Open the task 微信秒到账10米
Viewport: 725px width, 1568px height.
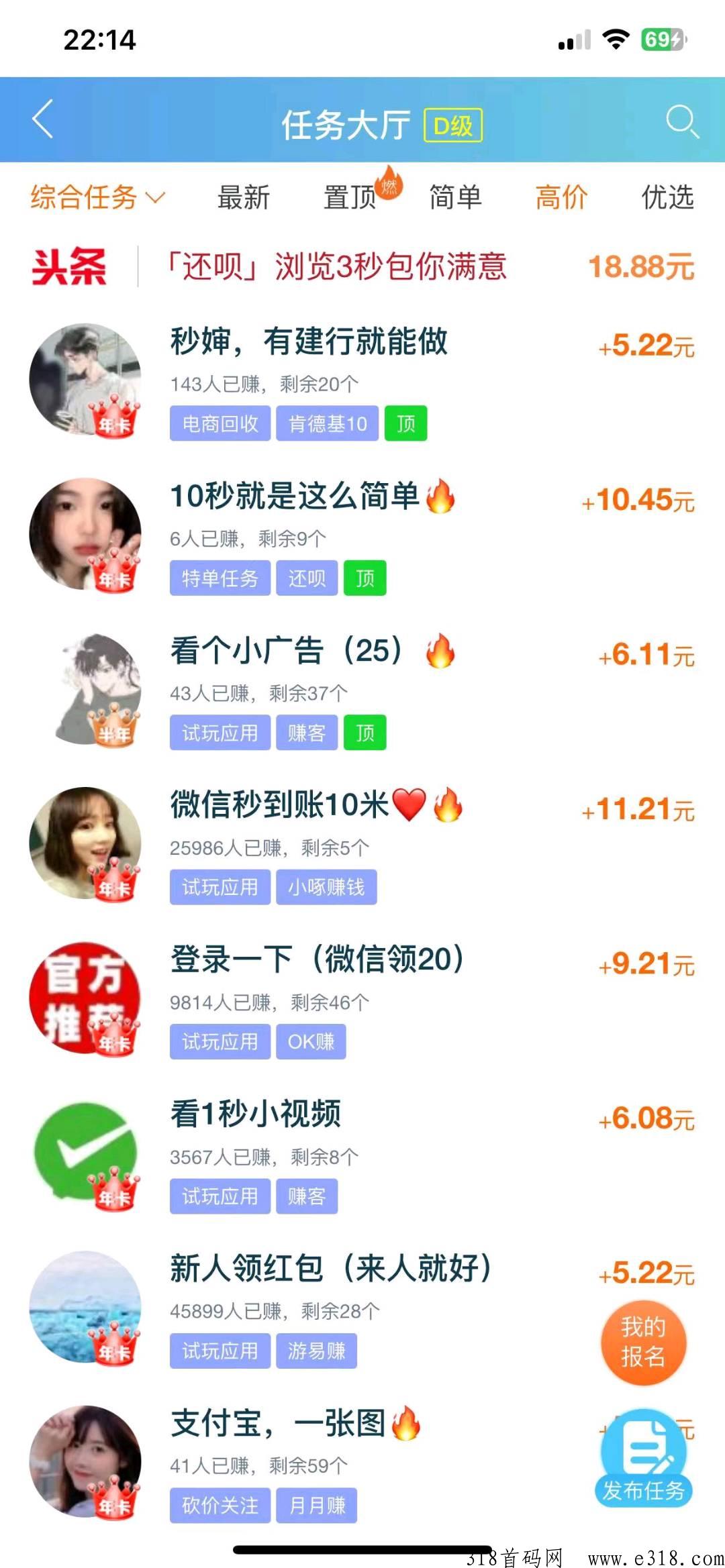pos(281,805)
